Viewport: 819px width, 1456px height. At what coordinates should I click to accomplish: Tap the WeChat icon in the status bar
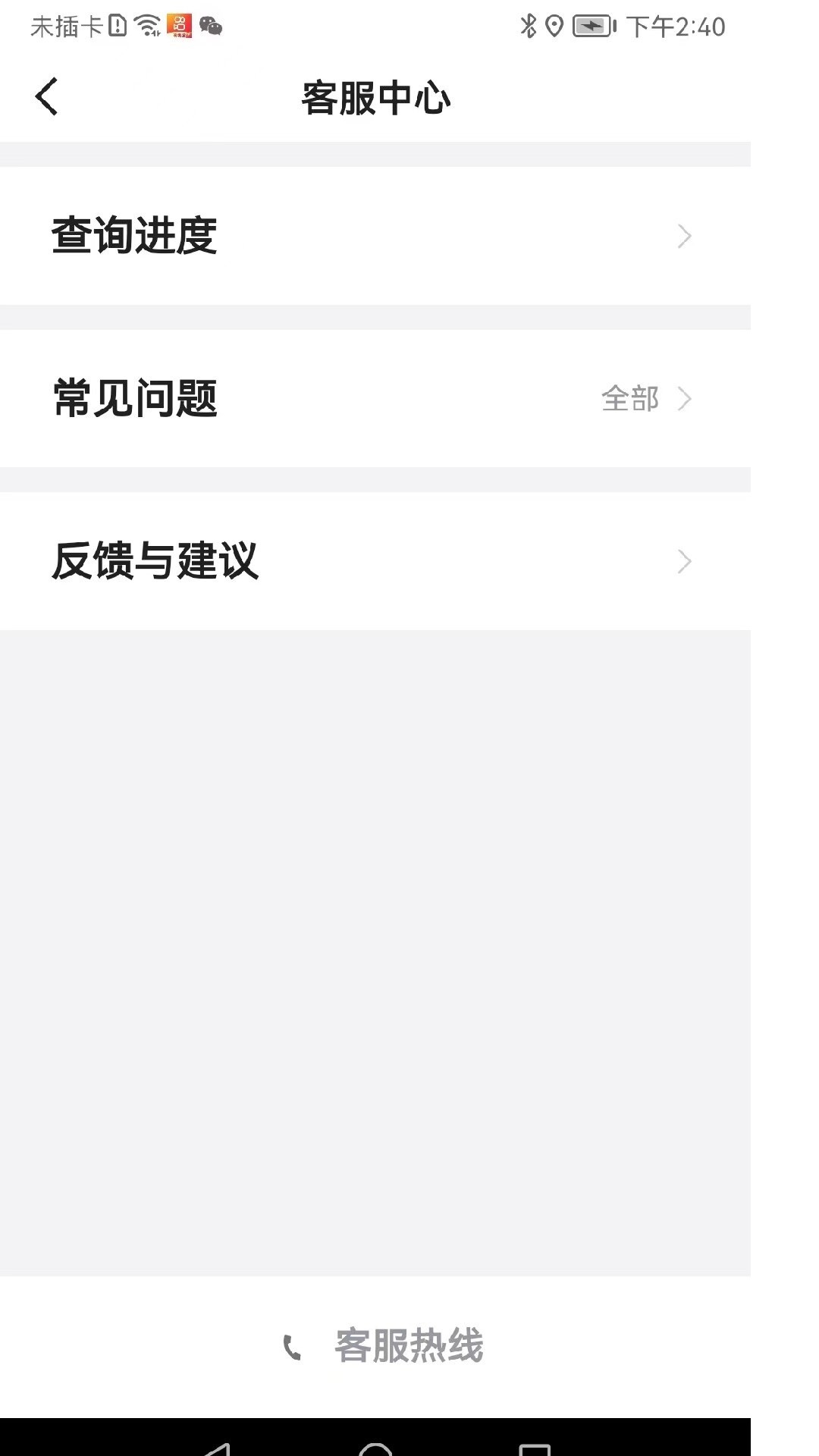point(210,28)
